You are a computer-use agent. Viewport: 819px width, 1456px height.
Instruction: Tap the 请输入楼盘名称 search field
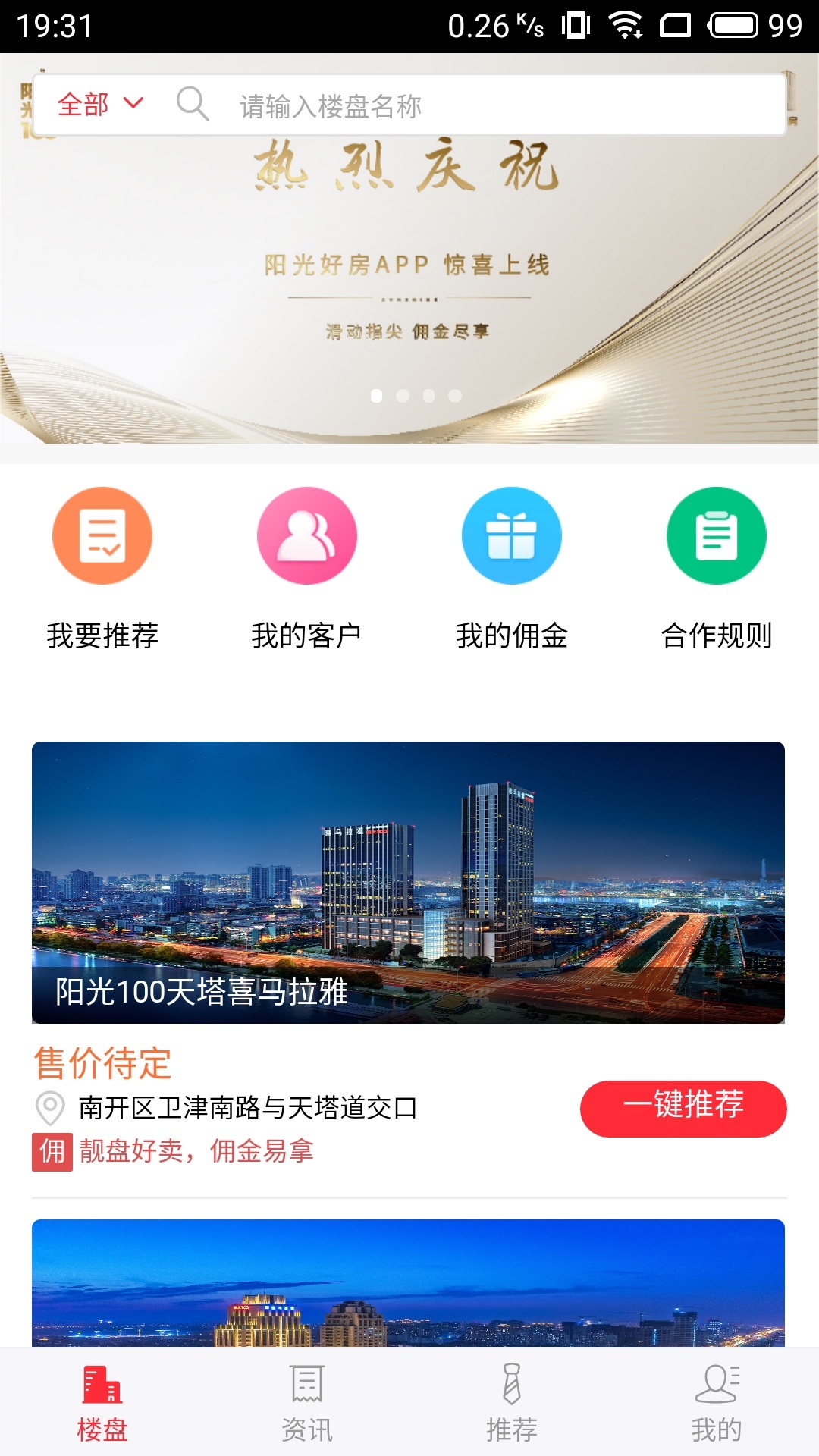485,105
